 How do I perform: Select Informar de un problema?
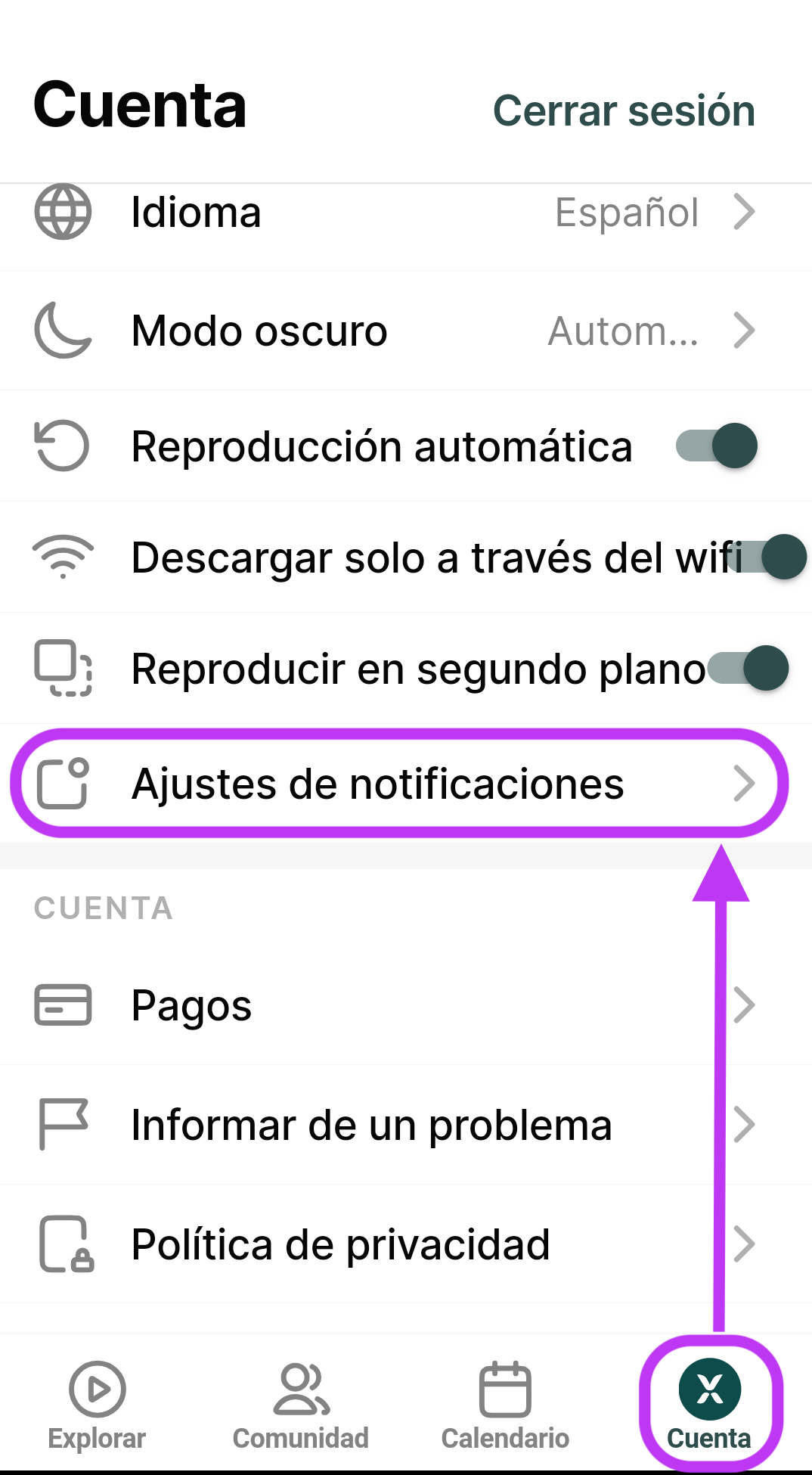click(393, 1125)
